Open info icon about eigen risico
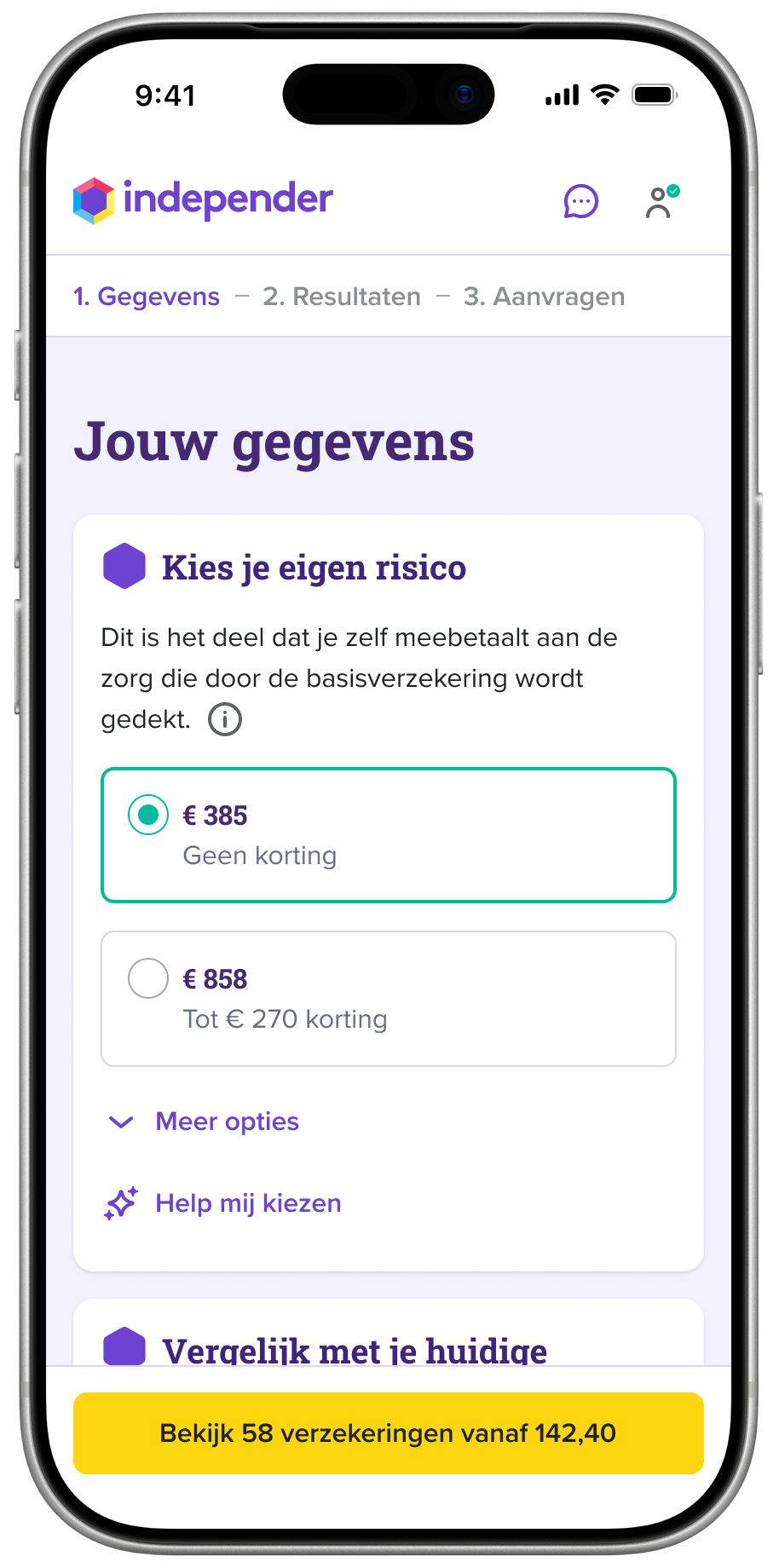The width and height of the screenshot is (779, 1568). click(225, 719)
